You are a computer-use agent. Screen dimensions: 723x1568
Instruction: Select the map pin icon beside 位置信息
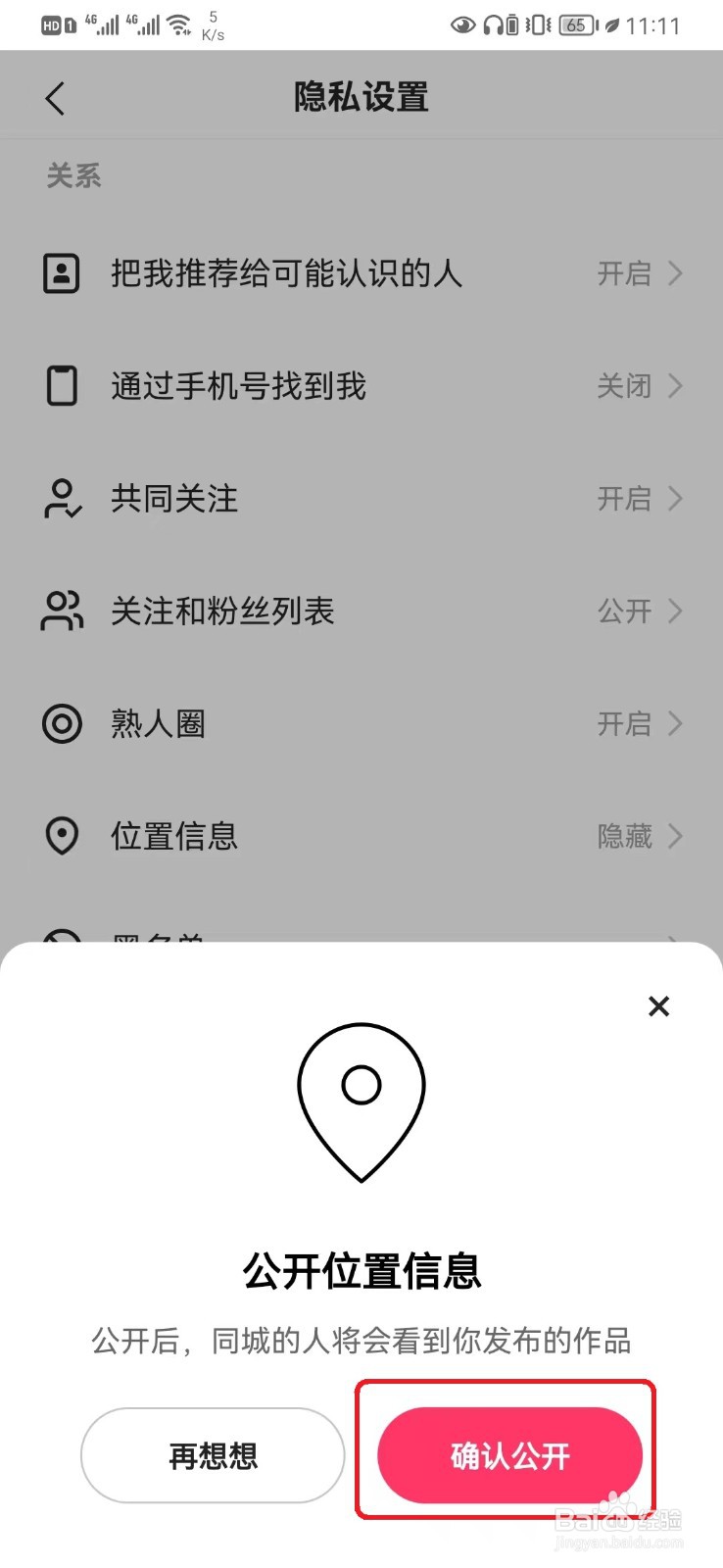tap(61, 835)
